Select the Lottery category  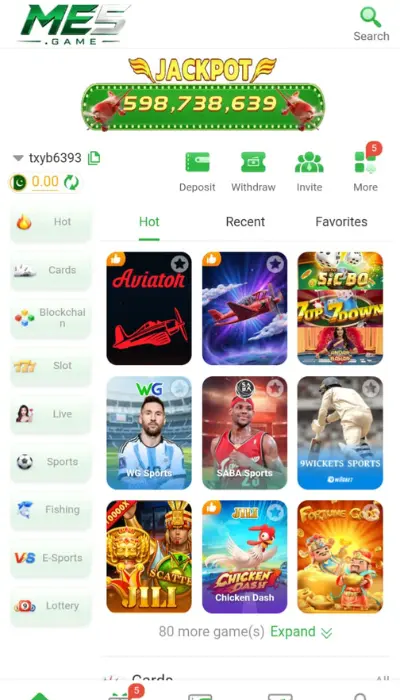pyautogui.click(x=50, y=606)
